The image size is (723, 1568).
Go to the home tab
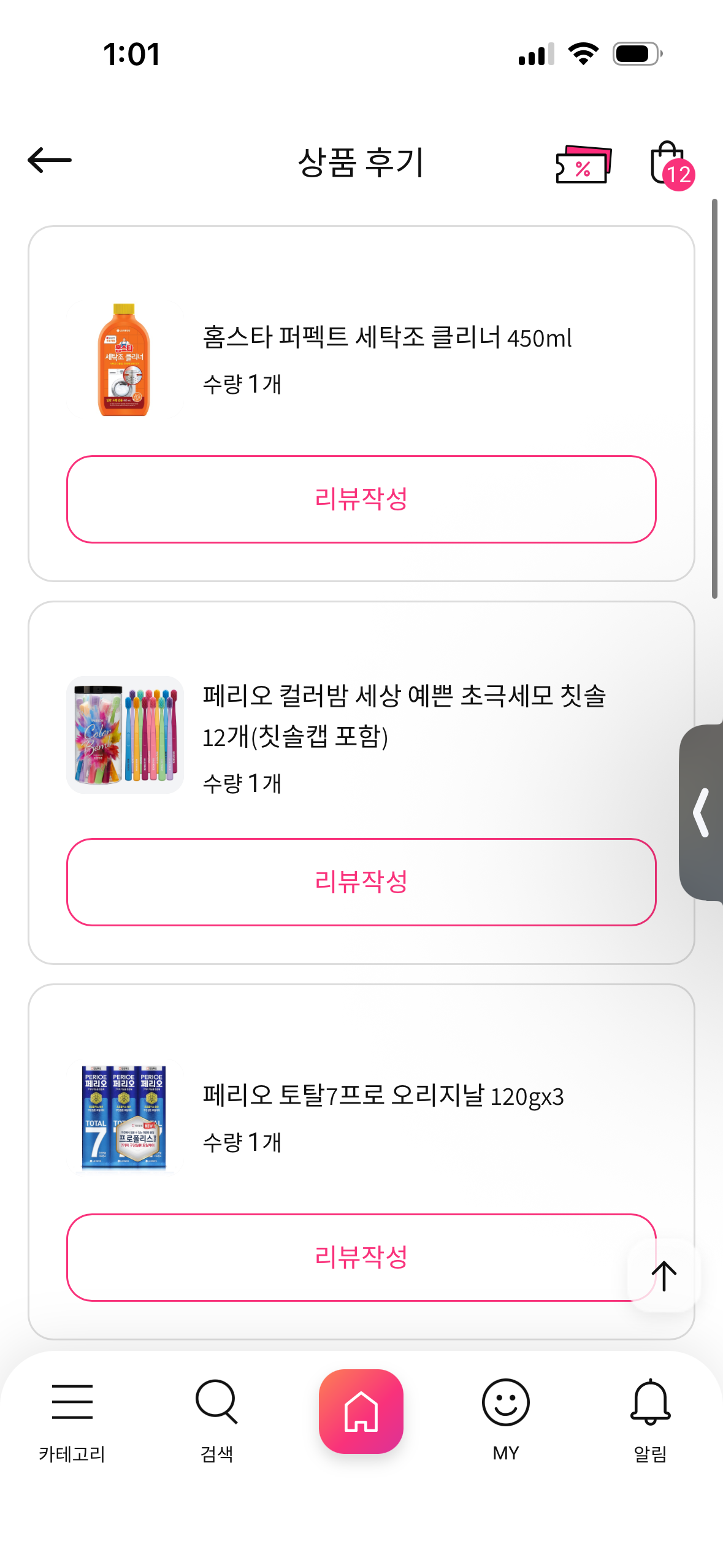pyautogui.click(x=361, y=1411)
